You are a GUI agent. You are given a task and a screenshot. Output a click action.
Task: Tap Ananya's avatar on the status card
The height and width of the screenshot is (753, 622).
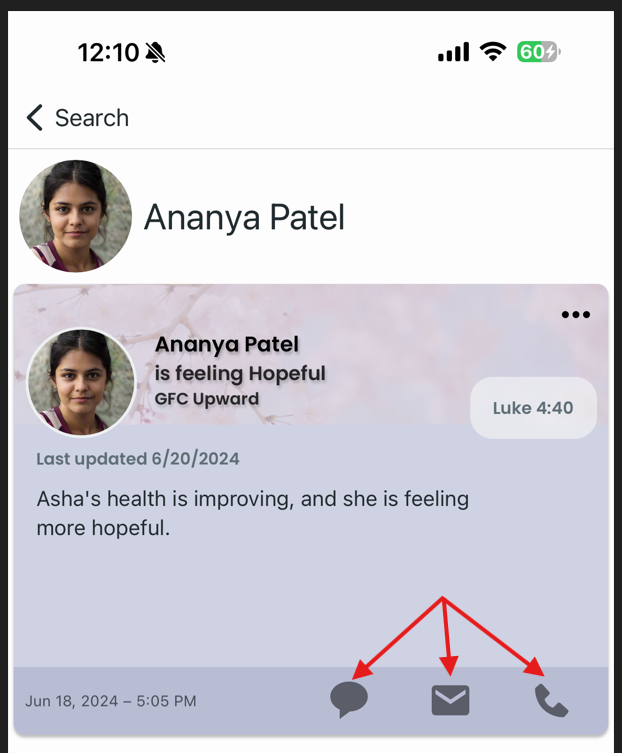click(81, 382)
